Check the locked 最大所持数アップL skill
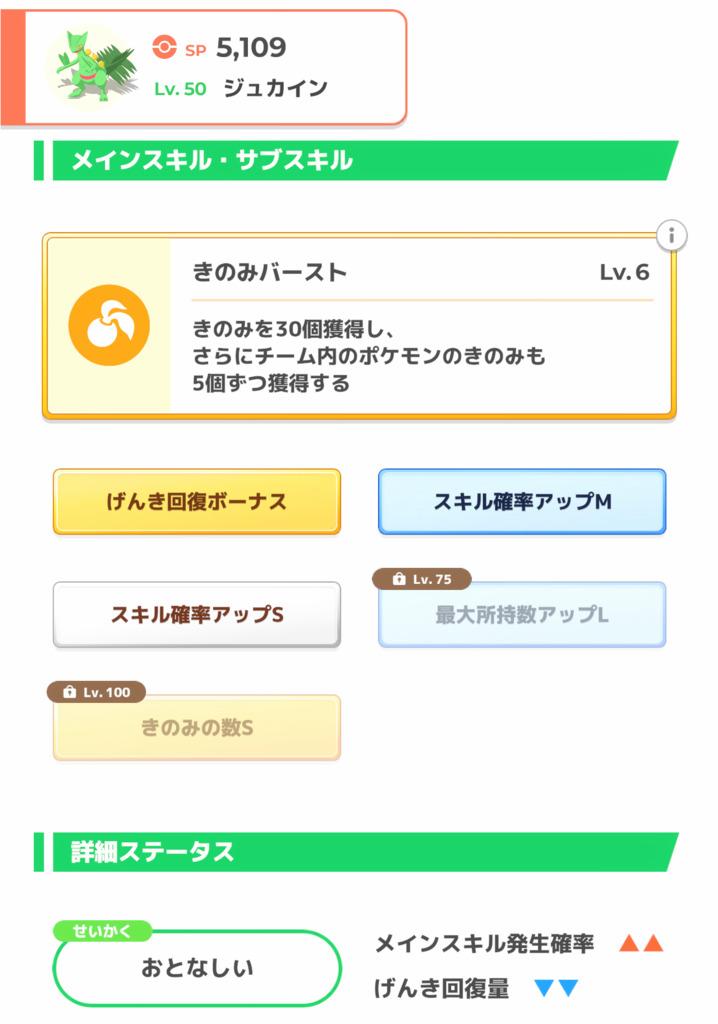The image size is (718, 1024). coord(521,615)
